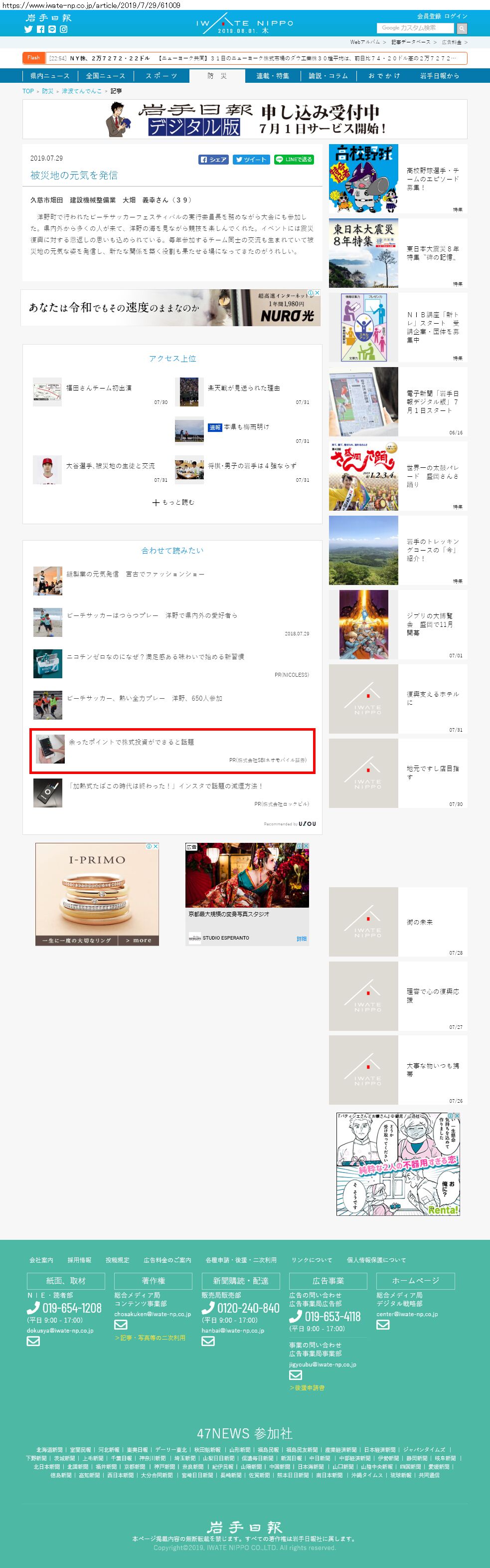The width and height of the screenshot is (490, 1568).
Task: Switch to the スポーツ tab
Action: point(162,75)
